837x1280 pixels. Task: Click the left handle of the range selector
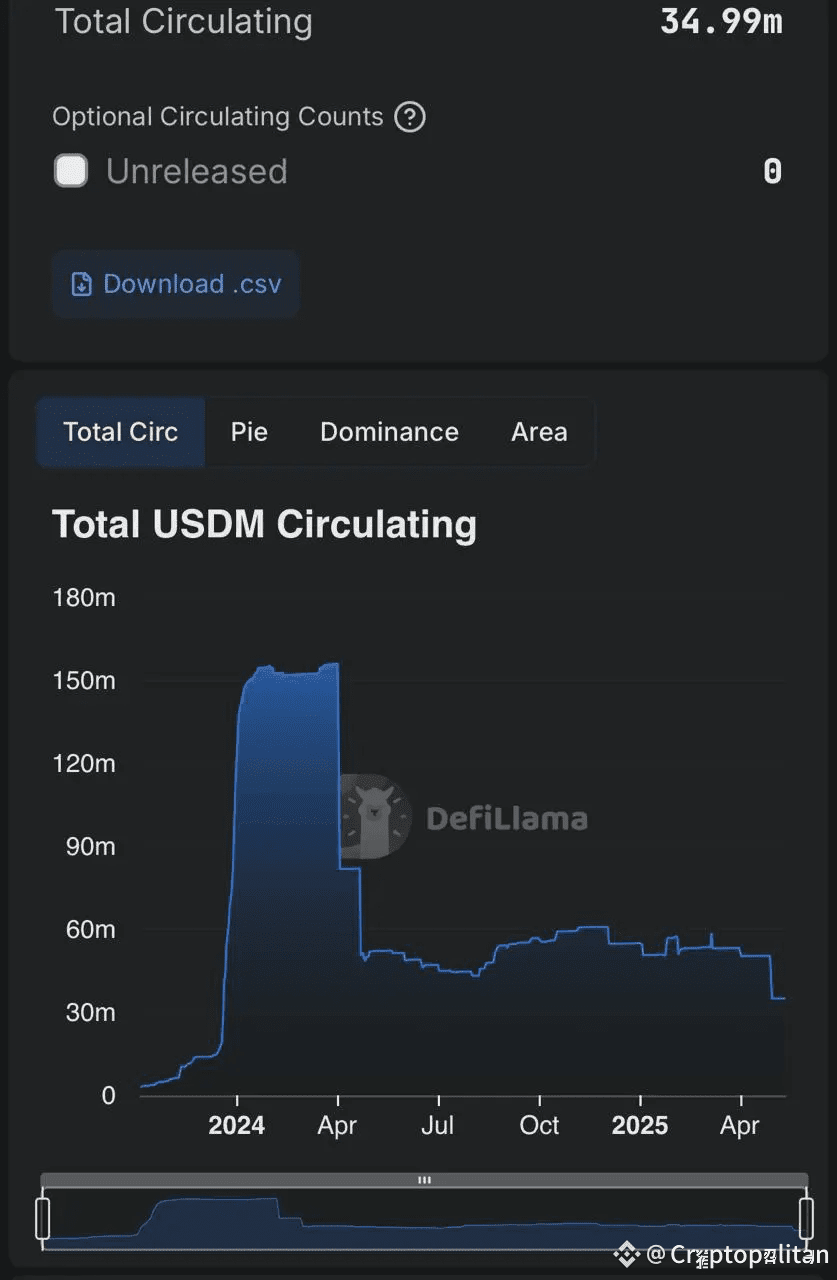pyautogui.click(x=42, y=1219)
